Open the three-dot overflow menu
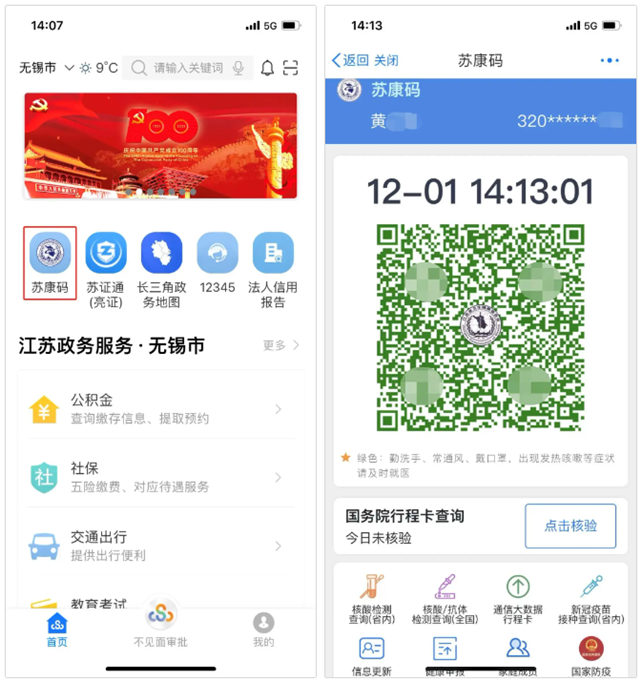 click(x=609, y=60)
